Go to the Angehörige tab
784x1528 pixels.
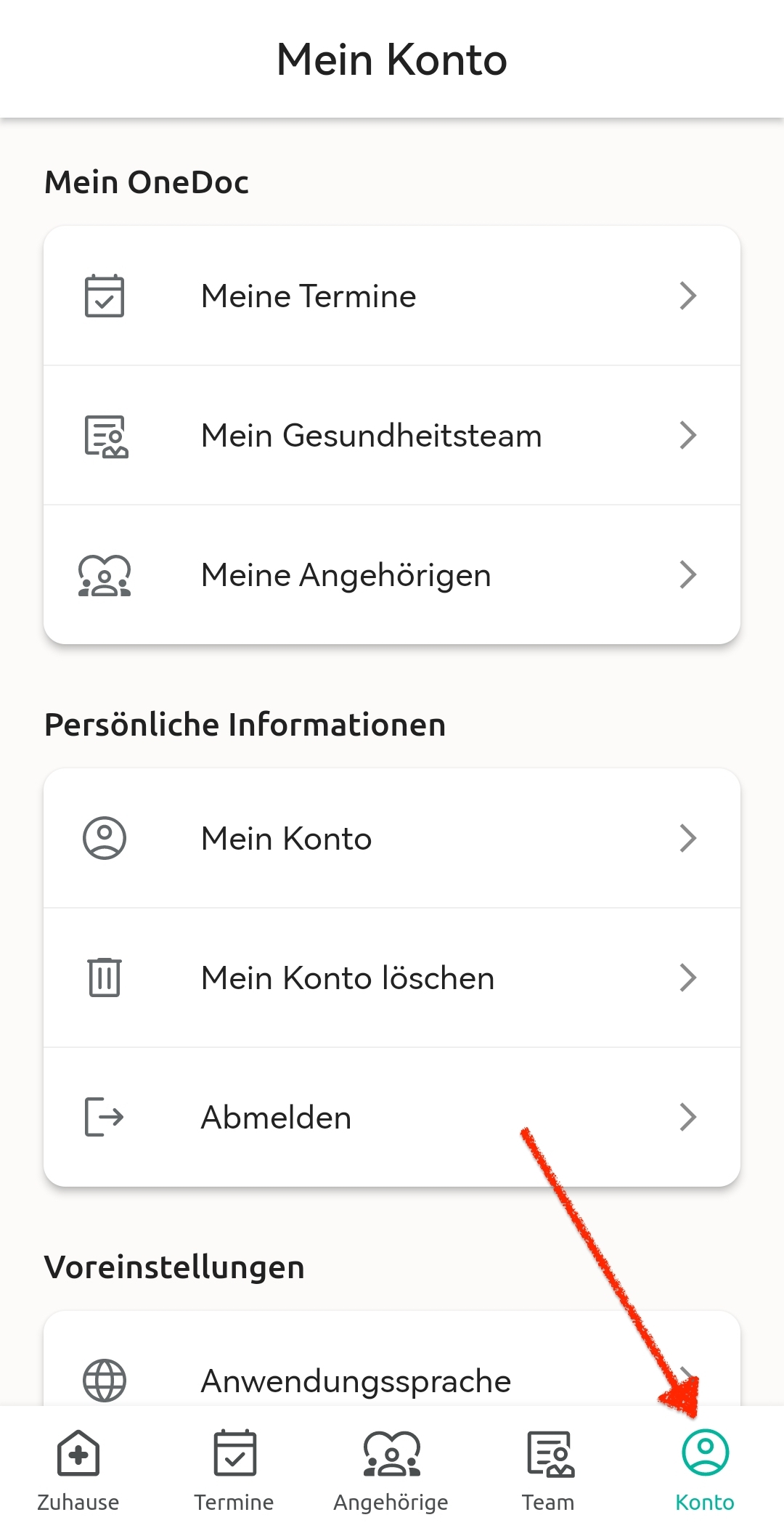[391, 1468]
